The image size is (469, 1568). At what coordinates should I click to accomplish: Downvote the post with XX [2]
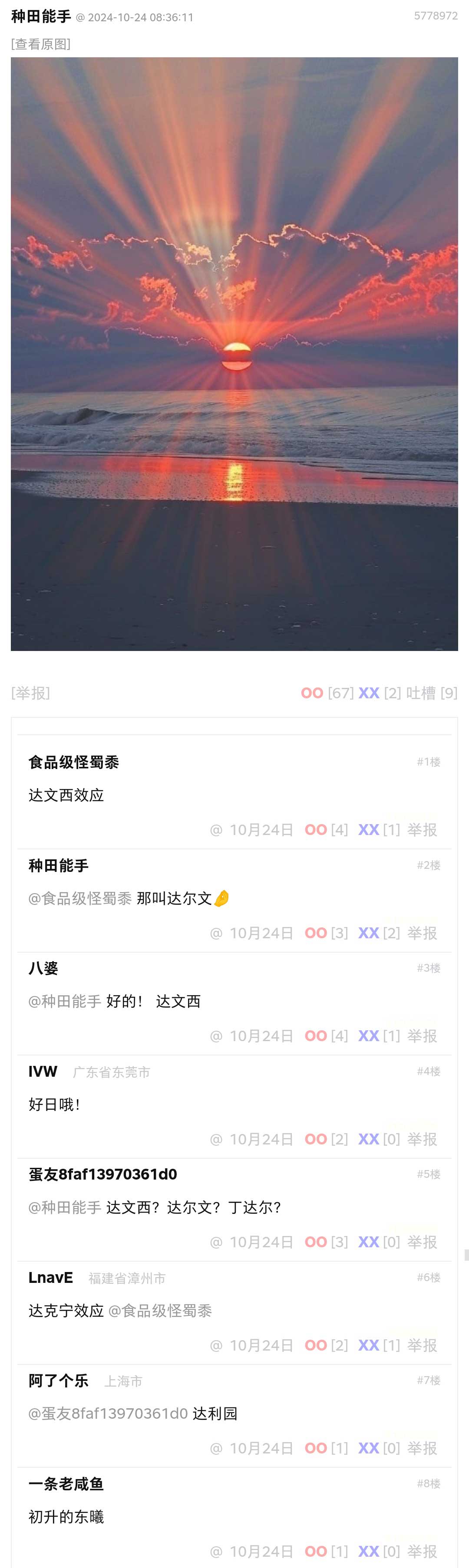pyautogui.click(x=369, y=693)
